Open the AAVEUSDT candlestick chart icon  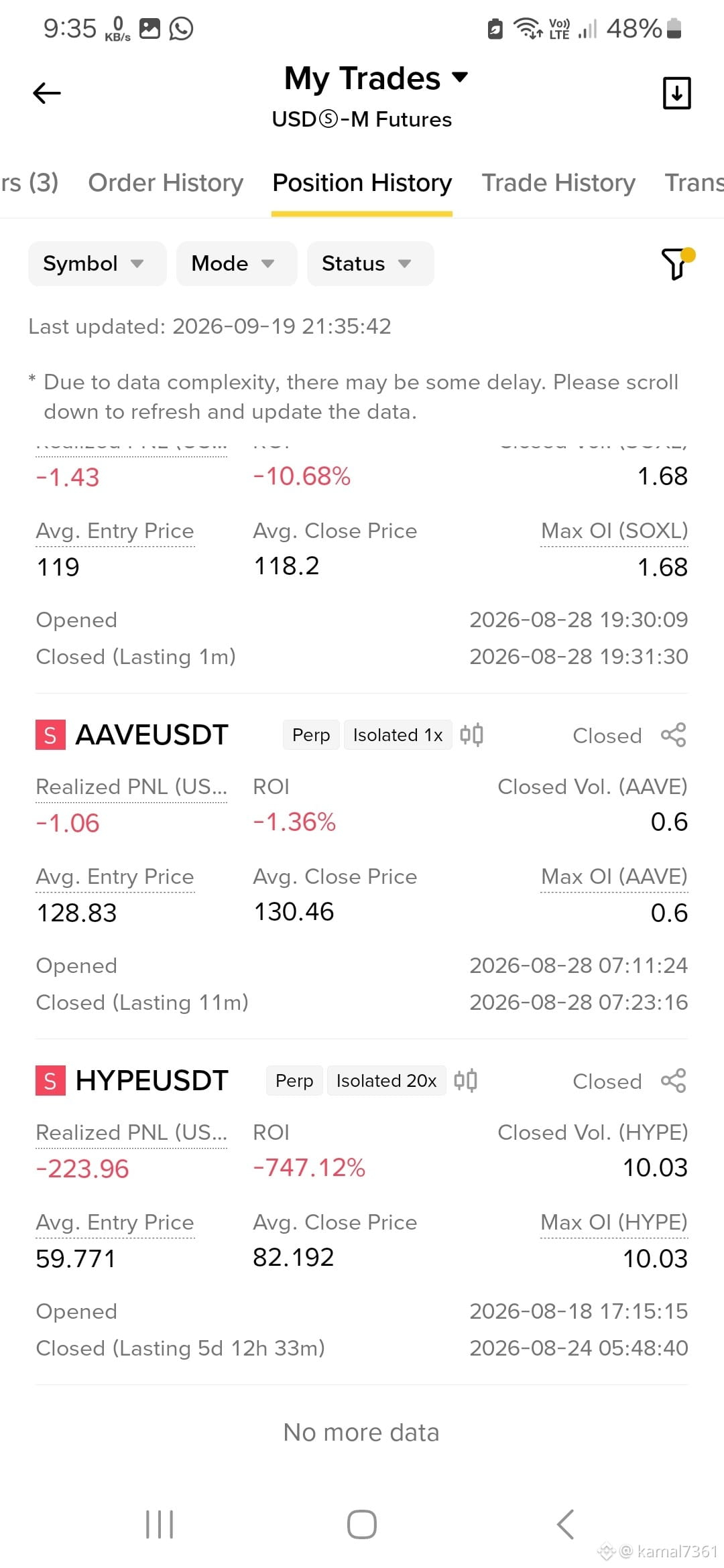471,735
